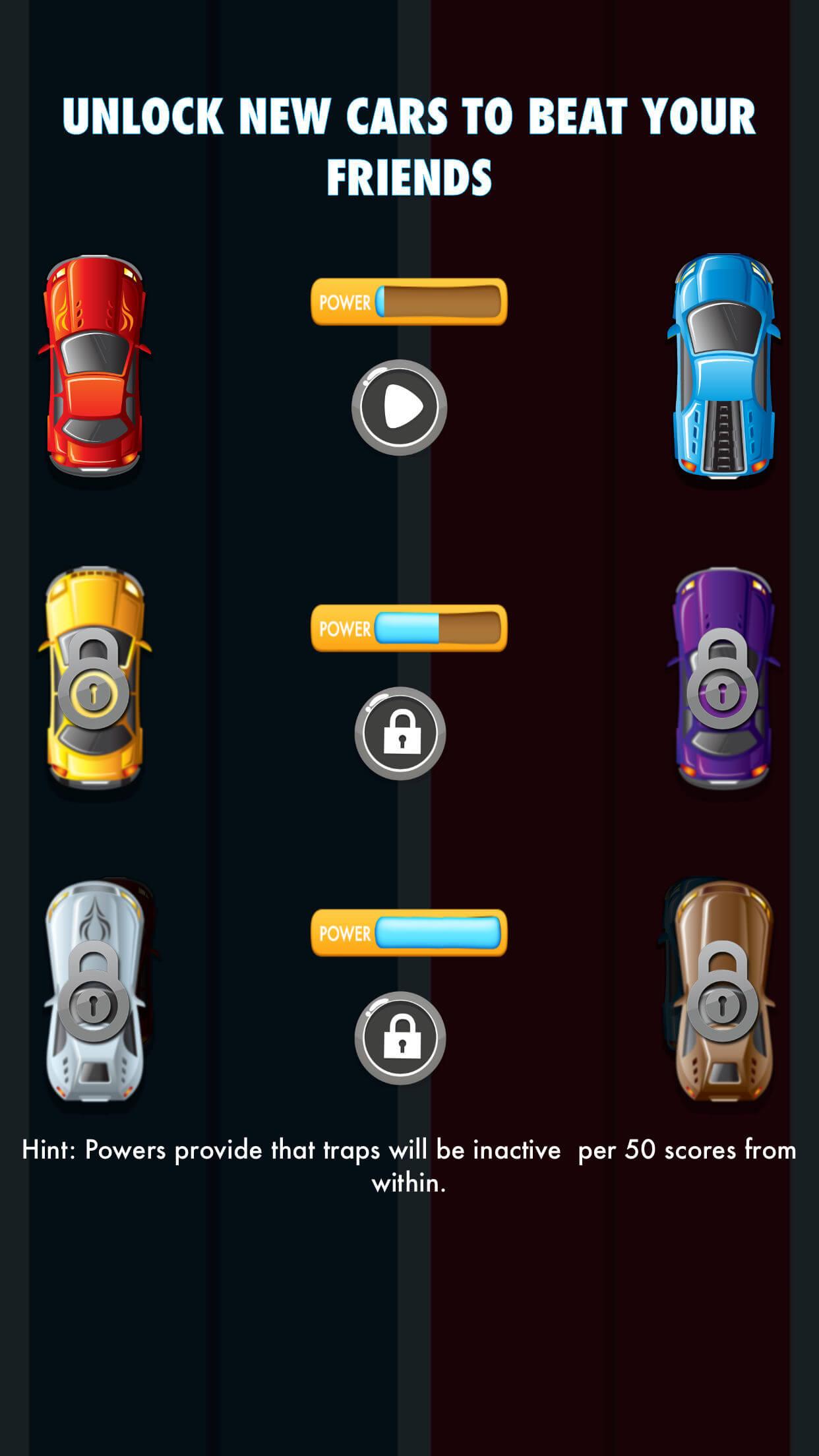Tap the locked silver car
The image size is (819, 1456).
pos(94,990)
